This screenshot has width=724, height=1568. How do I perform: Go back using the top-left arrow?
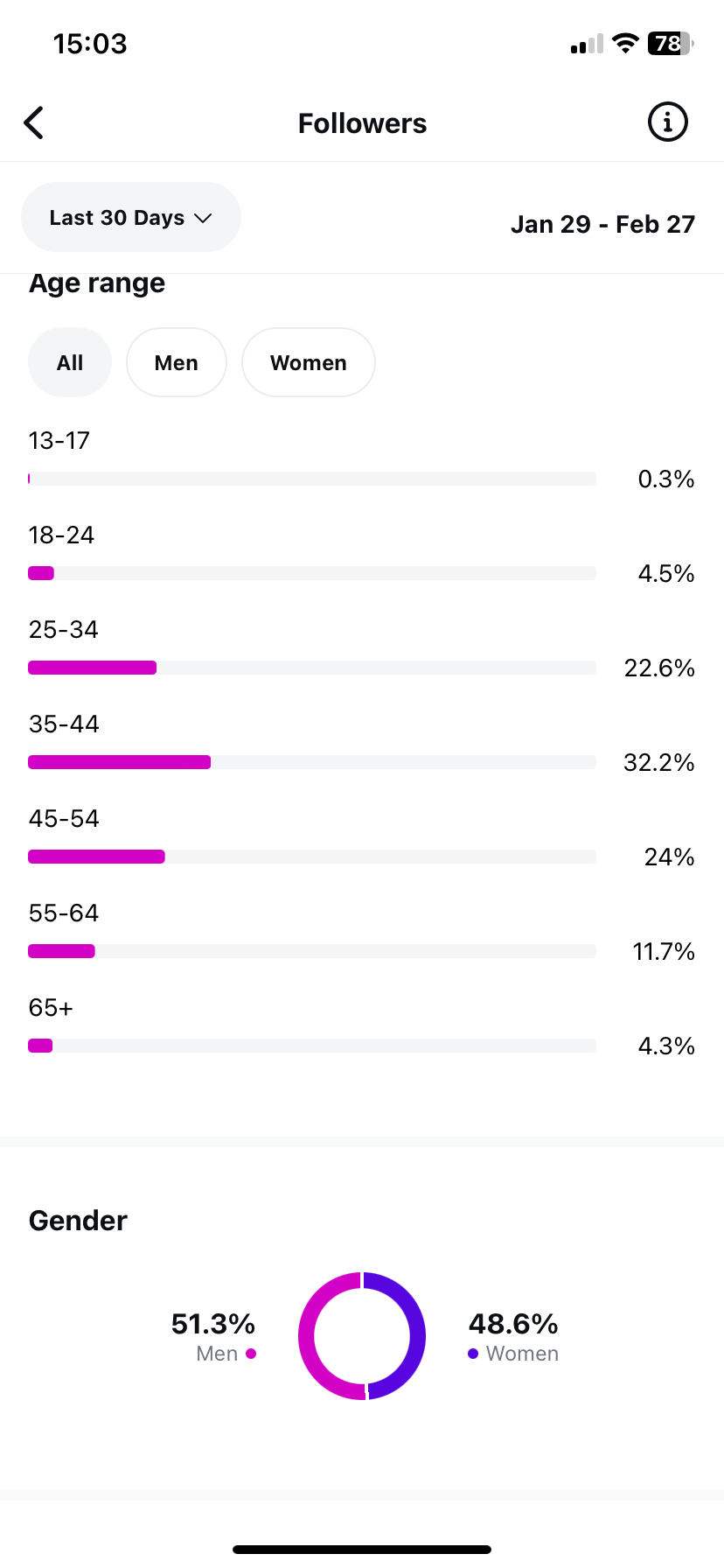[x=34, y=123]
